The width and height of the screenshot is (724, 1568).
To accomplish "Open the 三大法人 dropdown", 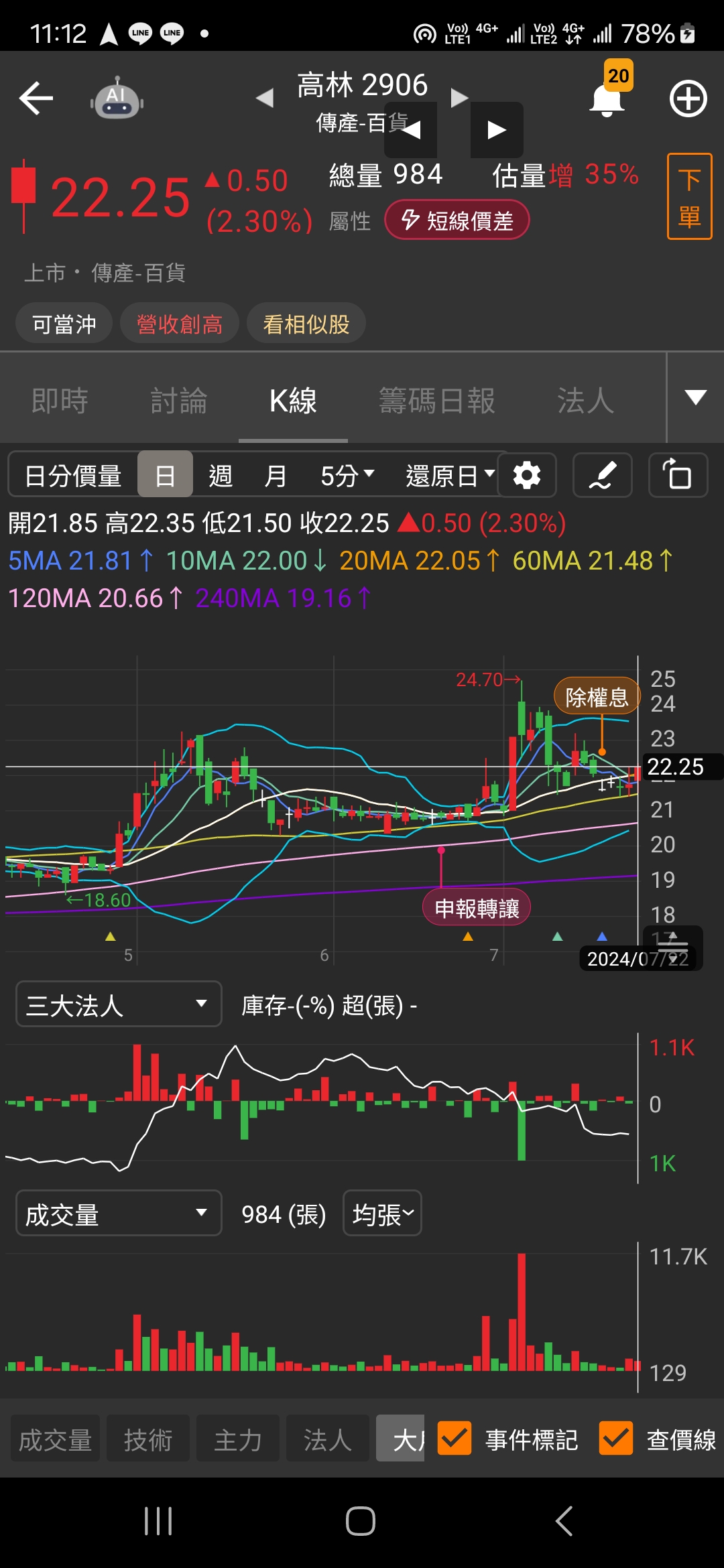I will tap(118, 1004).
